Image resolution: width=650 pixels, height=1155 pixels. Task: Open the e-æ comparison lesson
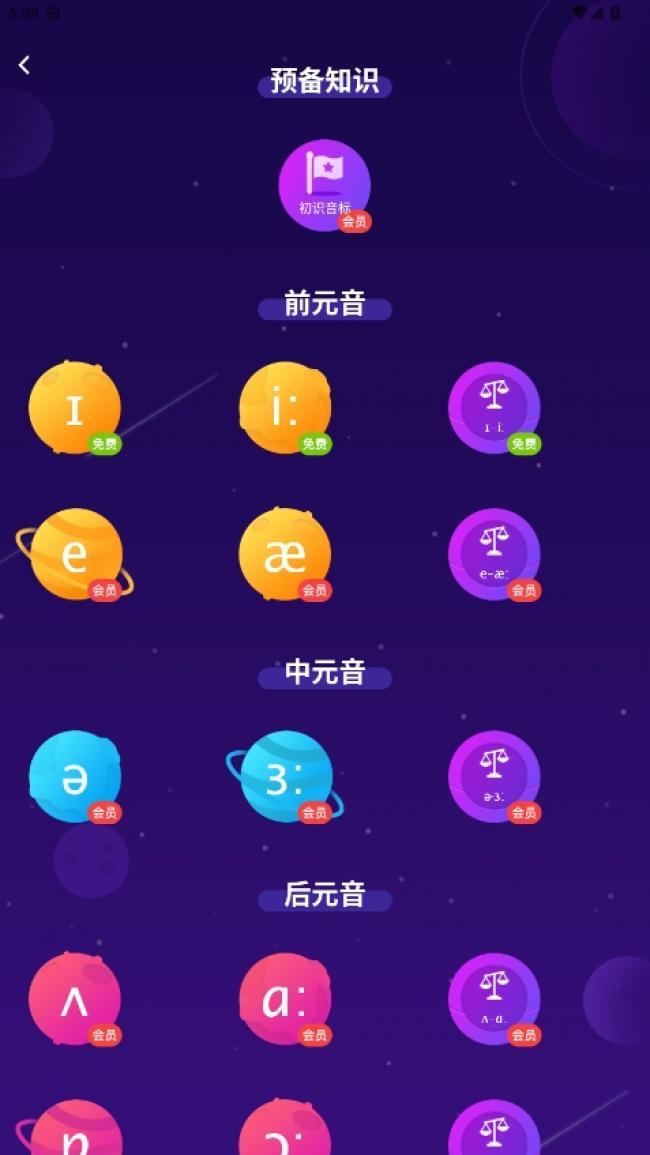[x=494, y=555]
